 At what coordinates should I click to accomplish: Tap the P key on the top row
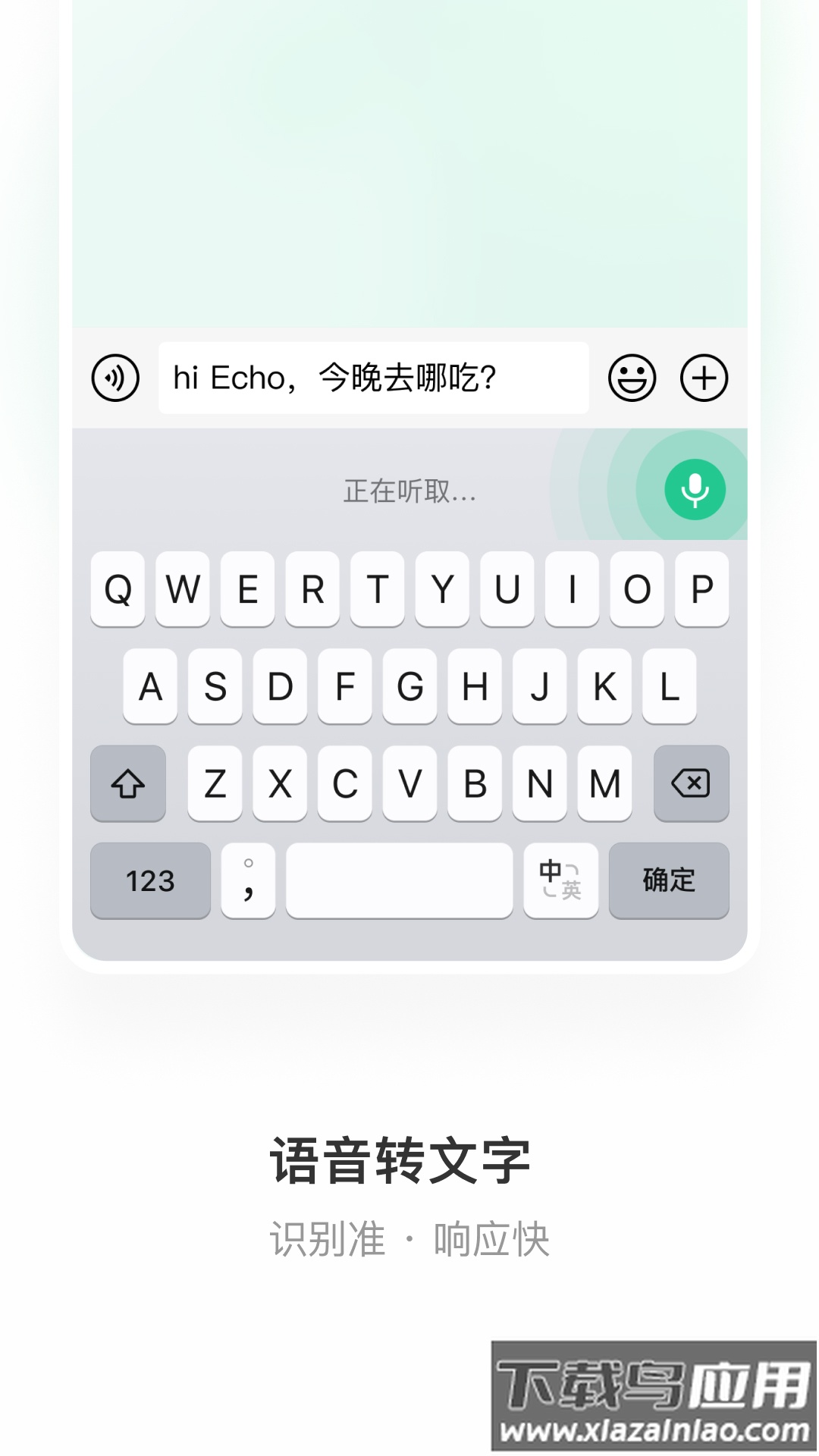pos(703,591)
